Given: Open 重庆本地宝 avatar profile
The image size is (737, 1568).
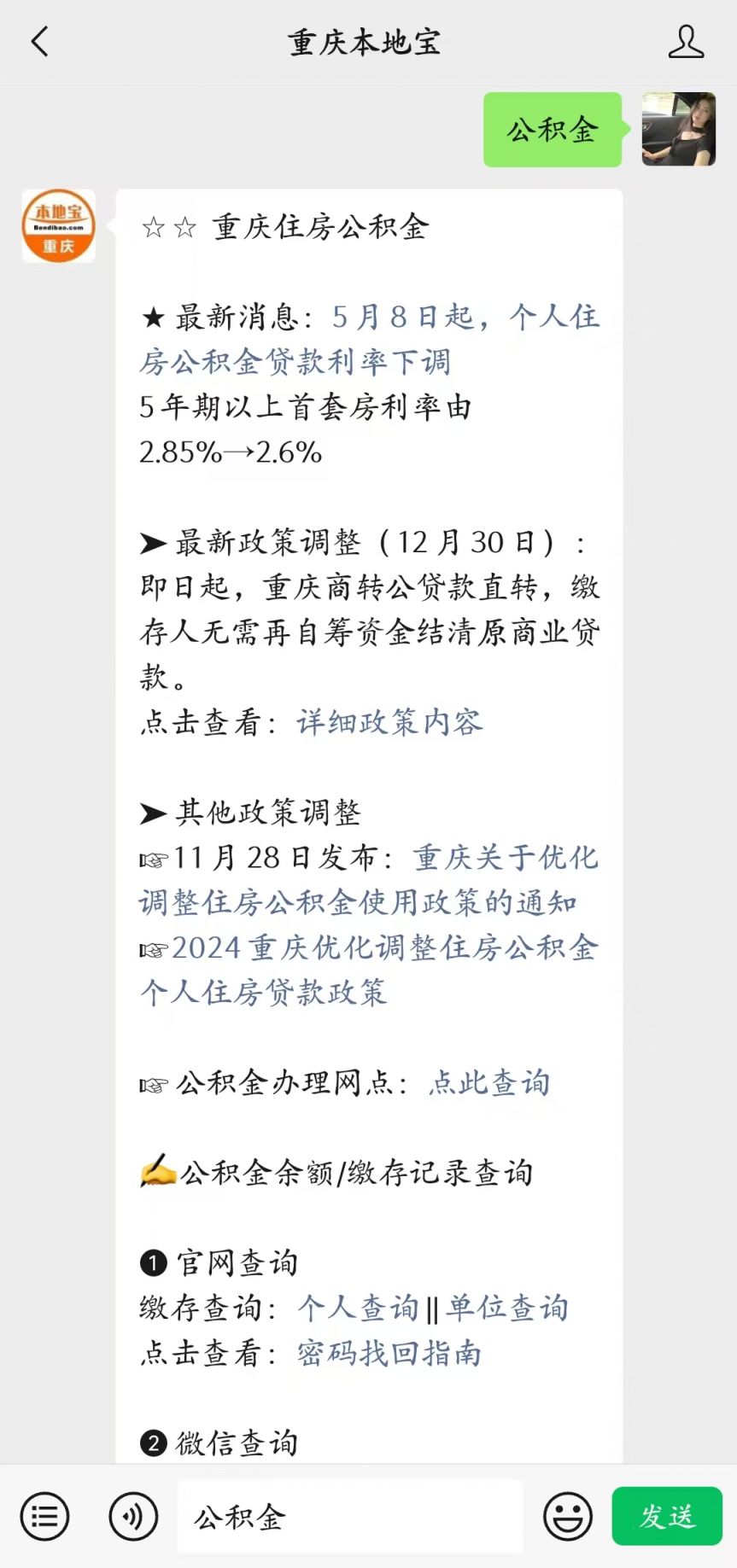Looking at the screenshot, I should coord(58,225).
